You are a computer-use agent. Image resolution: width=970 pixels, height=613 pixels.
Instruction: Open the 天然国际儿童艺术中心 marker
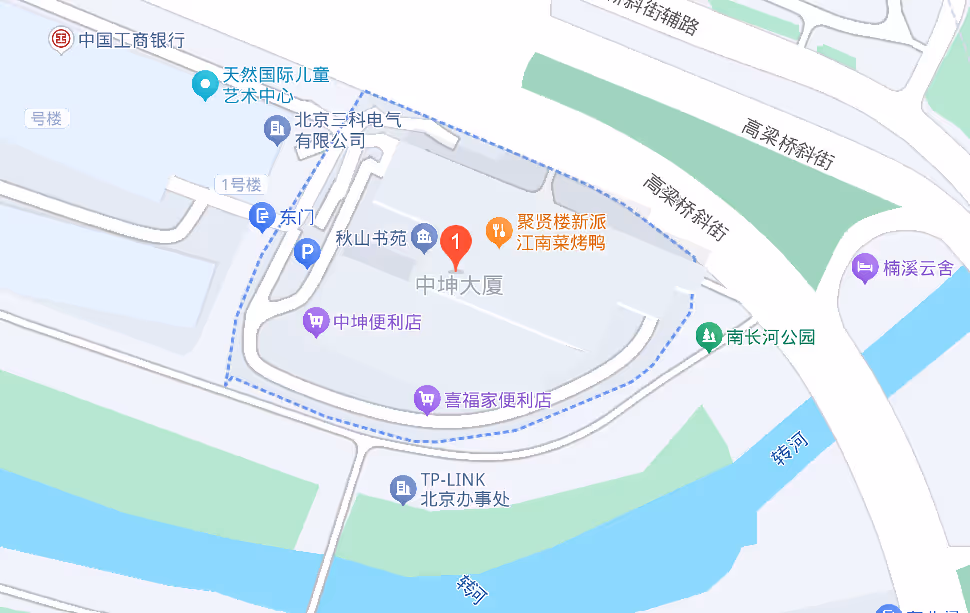point(205,85)
